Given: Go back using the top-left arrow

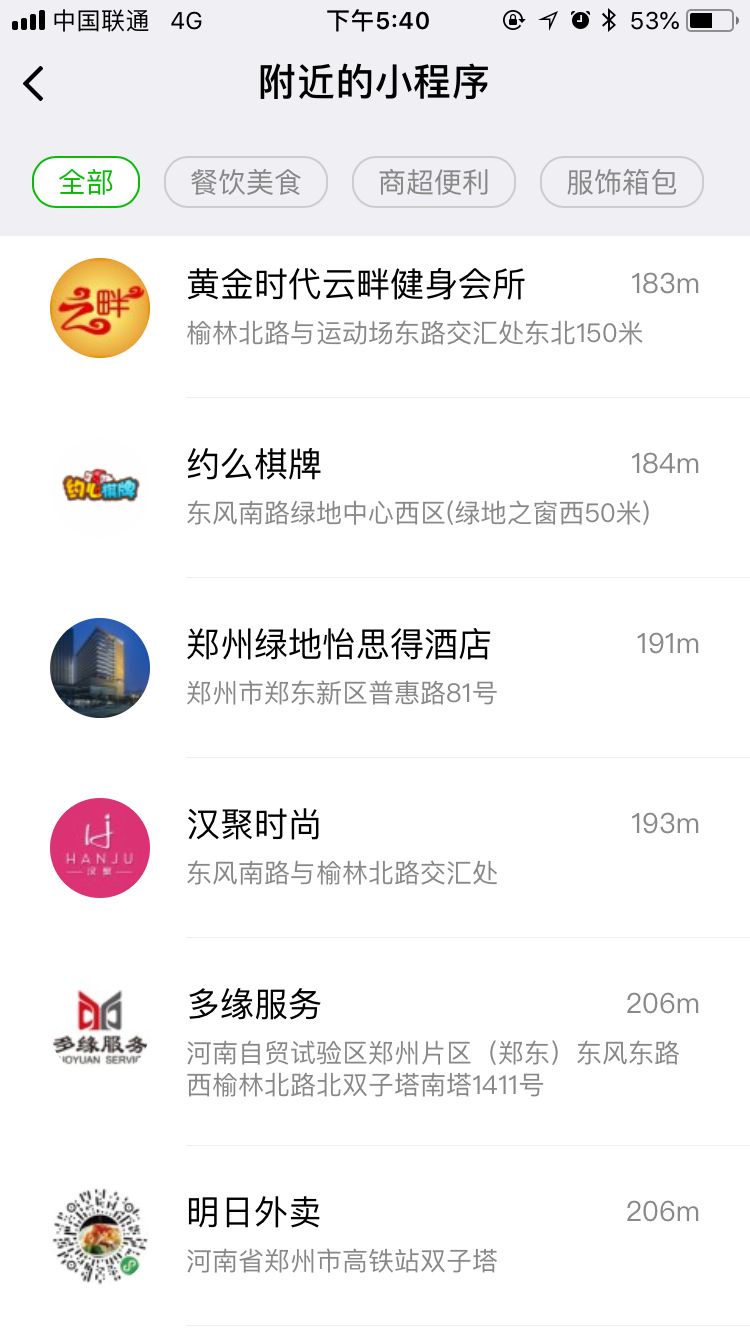Looking at the screenshot, I should tap(34, 83).
